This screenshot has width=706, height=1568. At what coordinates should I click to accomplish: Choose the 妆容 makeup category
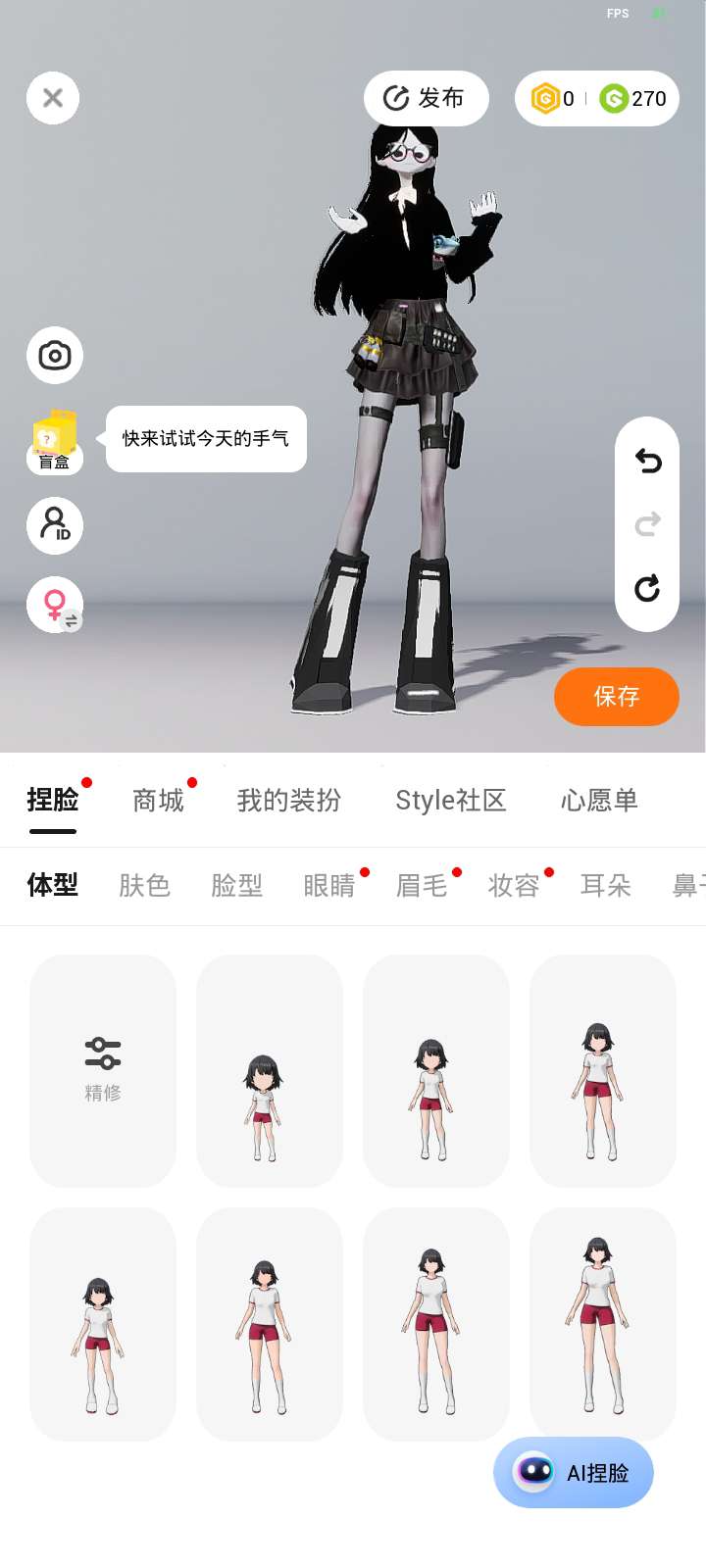pos(514,885)
